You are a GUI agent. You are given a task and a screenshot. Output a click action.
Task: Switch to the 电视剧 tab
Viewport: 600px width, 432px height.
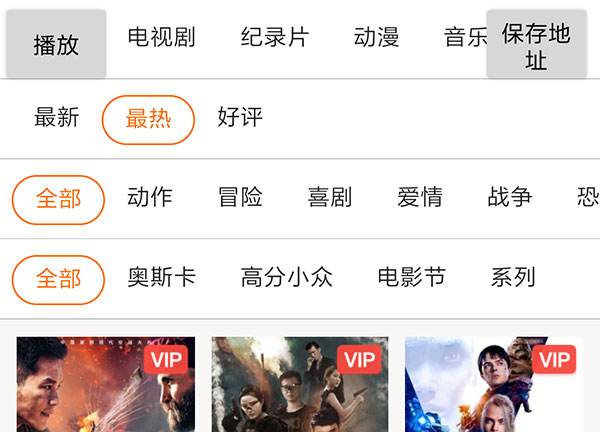(161, 38)
